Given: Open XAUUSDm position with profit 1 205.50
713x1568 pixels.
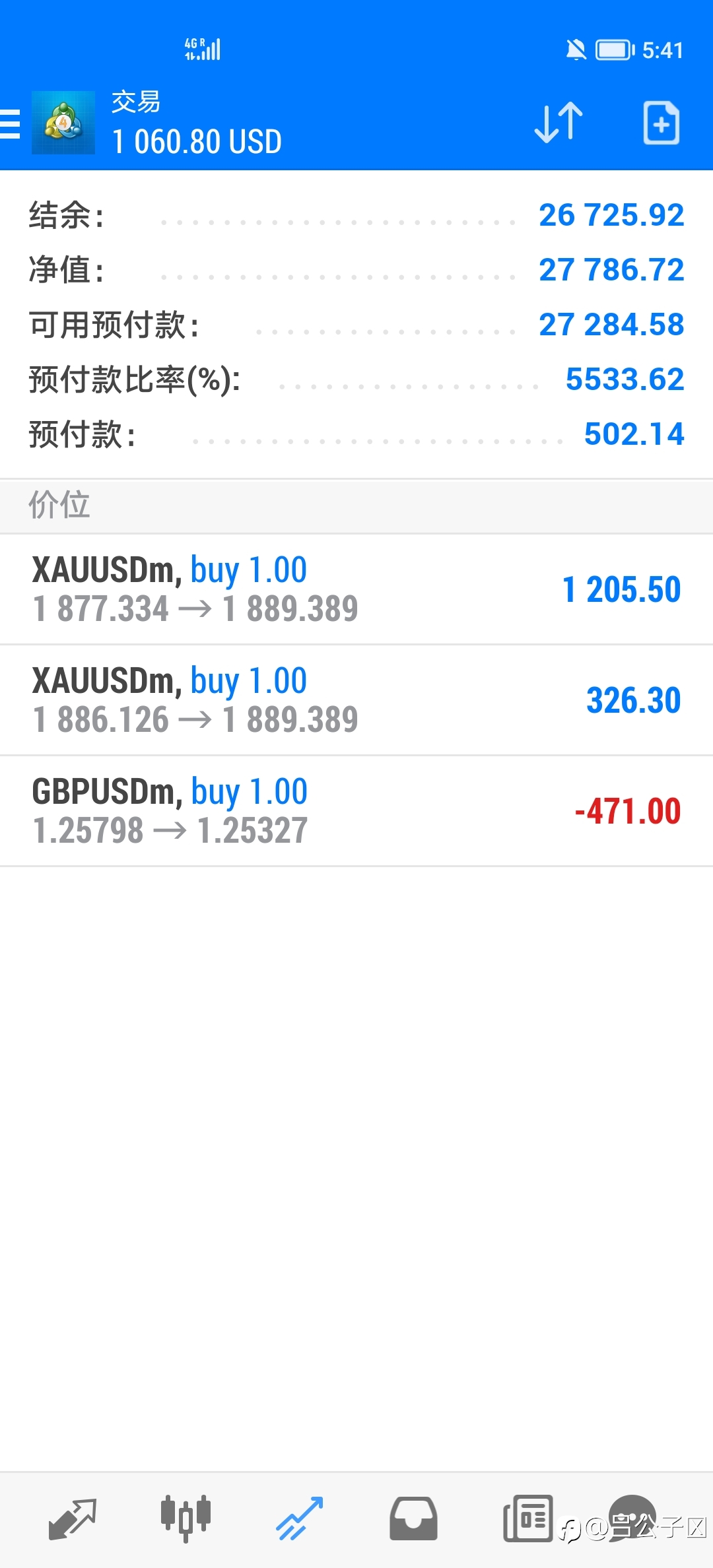Looking at the screenshot, I should [x=356, y=589].
